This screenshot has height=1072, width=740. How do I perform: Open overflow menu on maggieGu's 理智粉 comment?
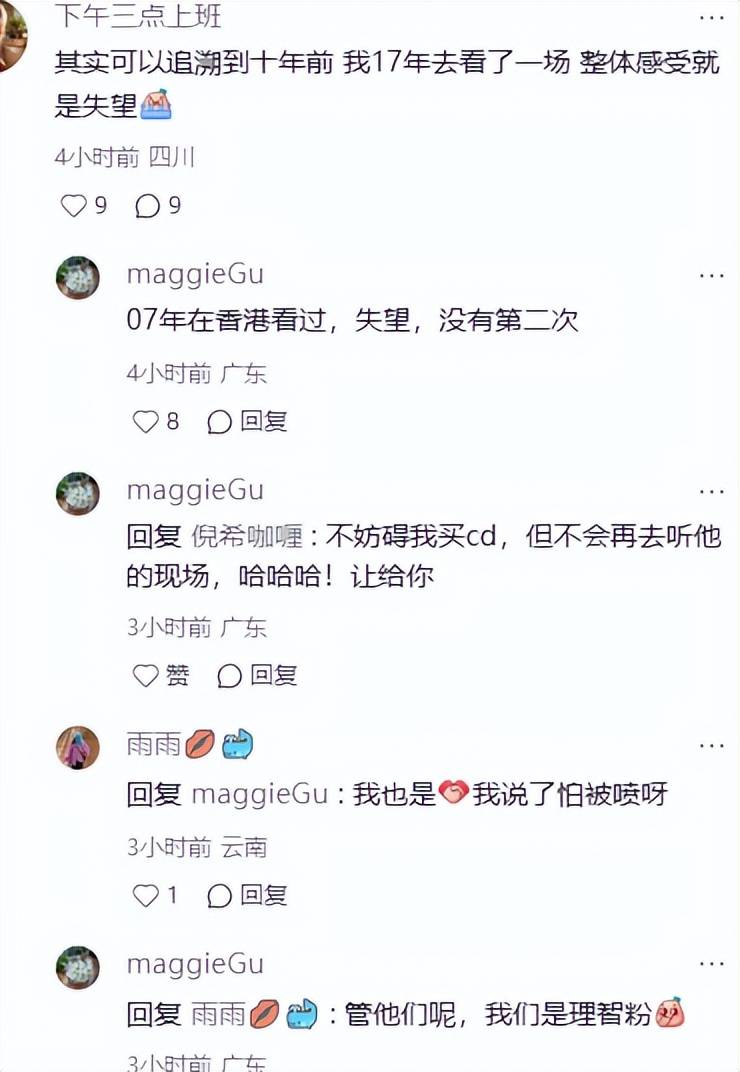point(711,964)
